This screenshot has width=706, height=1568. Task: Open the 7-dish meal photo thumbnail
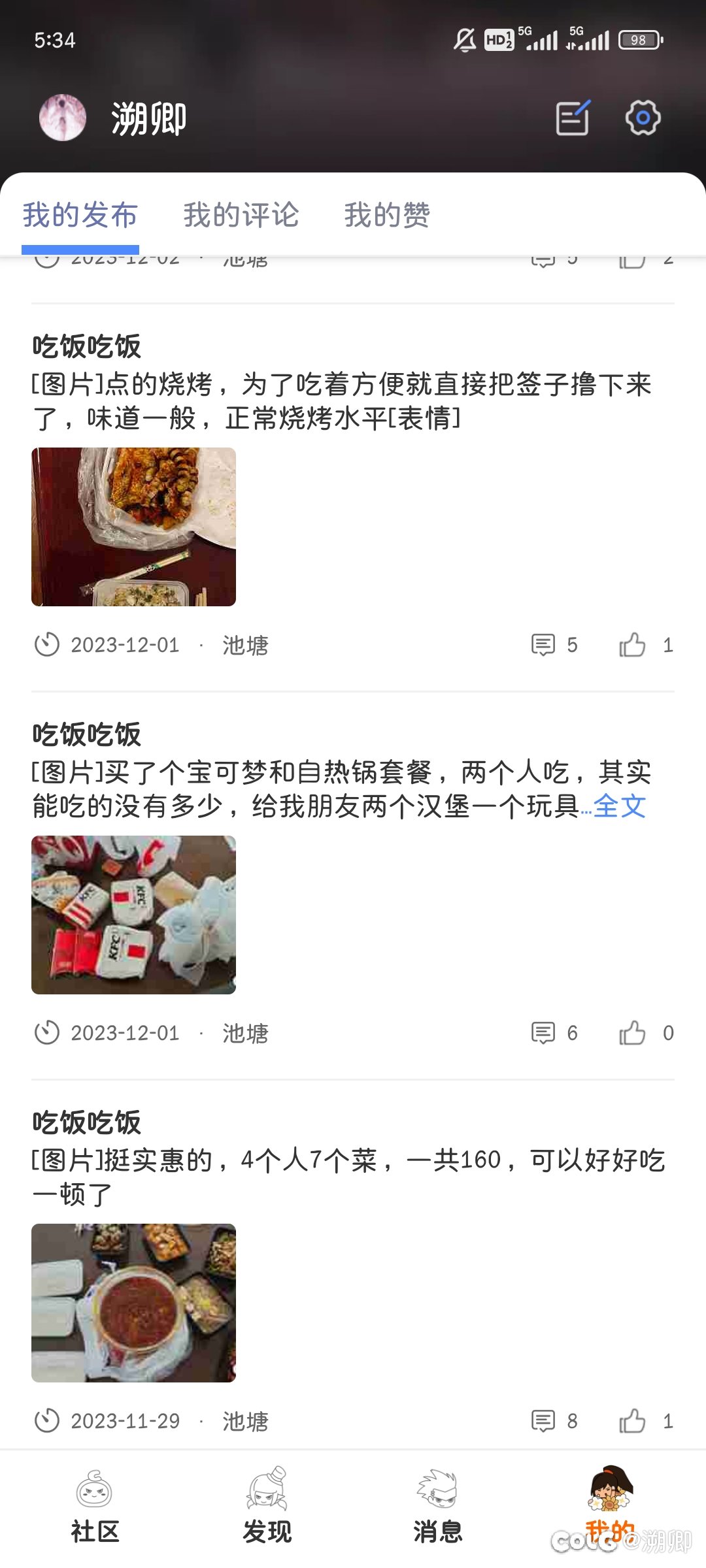coord(133,1303)
